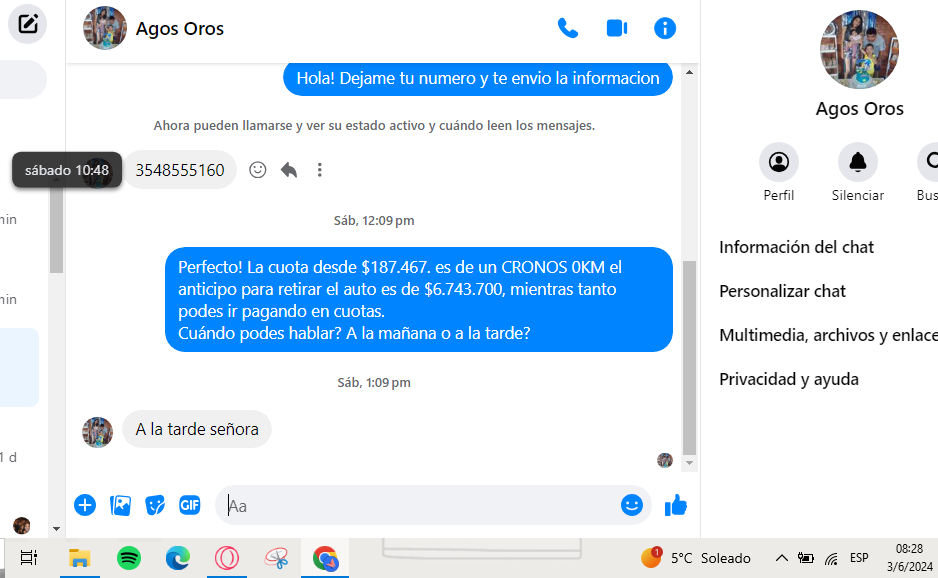
Task: Start a voice call with Agos Oros
Action: [x=568, y=28]
